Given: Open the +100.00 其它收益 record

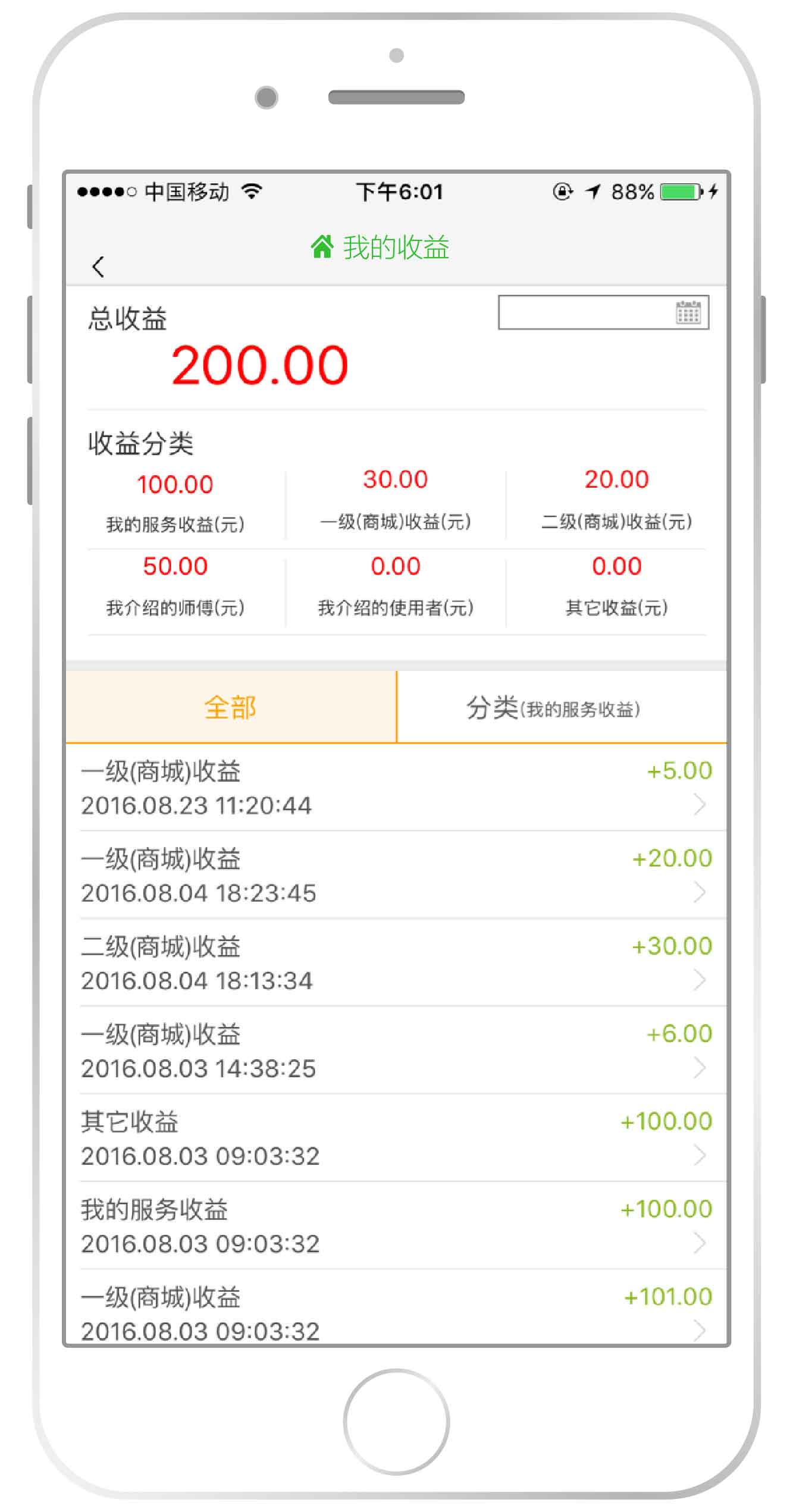Looking at the screenshot, I should pyautogui.click(x=396, y=1138).
